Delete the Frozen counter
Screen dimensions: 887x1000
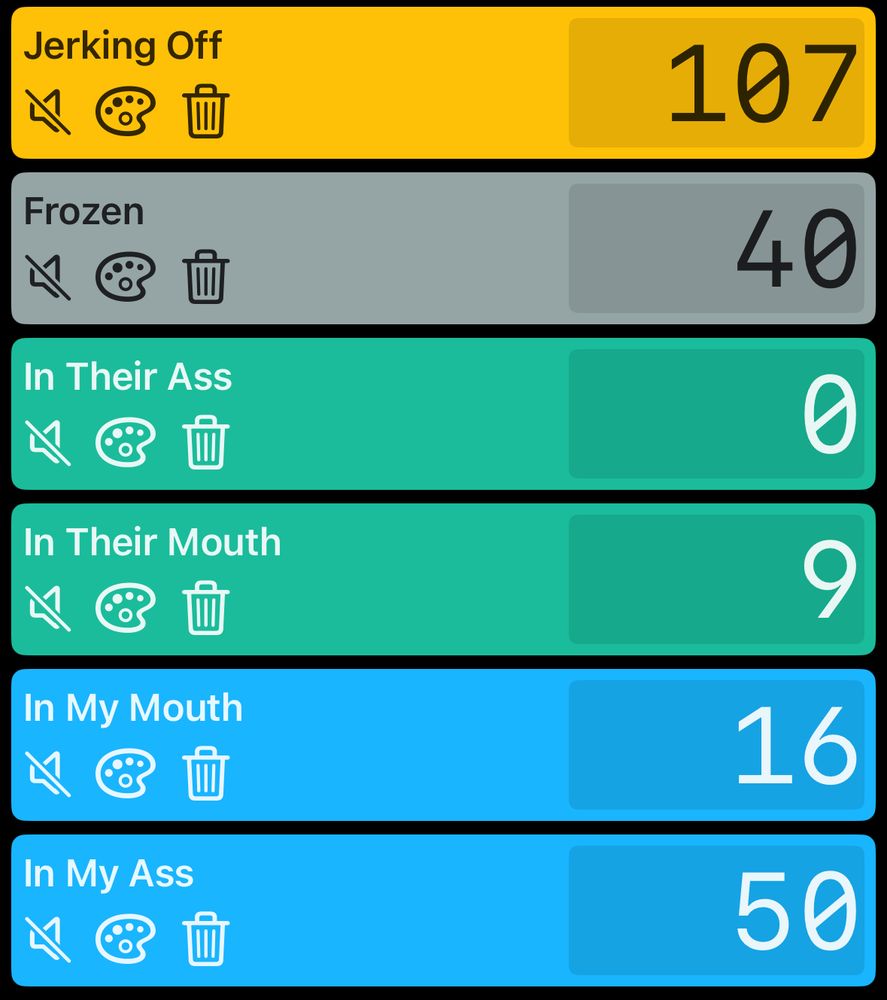[x=205, y=276]
